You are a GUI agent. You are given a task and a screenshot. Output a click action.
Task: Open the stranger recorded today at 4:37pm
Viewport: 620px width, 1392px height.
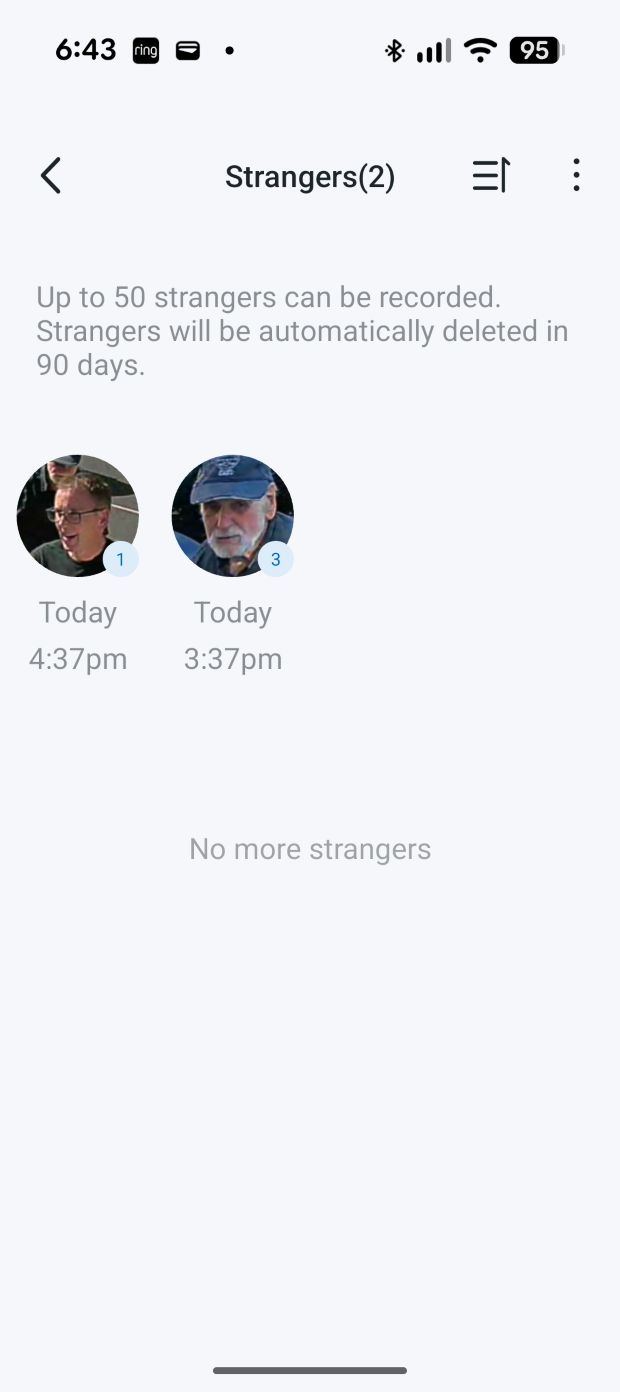[x=78, y=516]
